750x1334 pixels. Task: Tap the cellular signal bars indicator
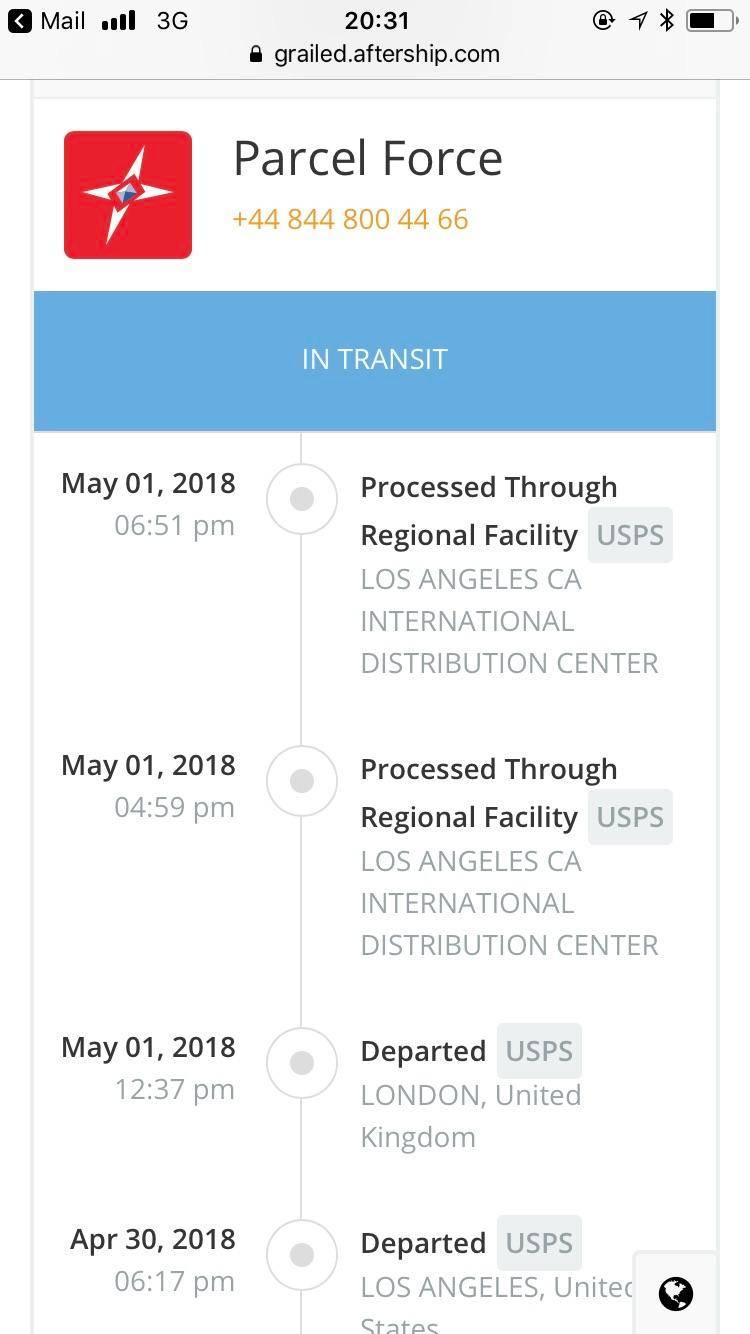coord(117,18)
